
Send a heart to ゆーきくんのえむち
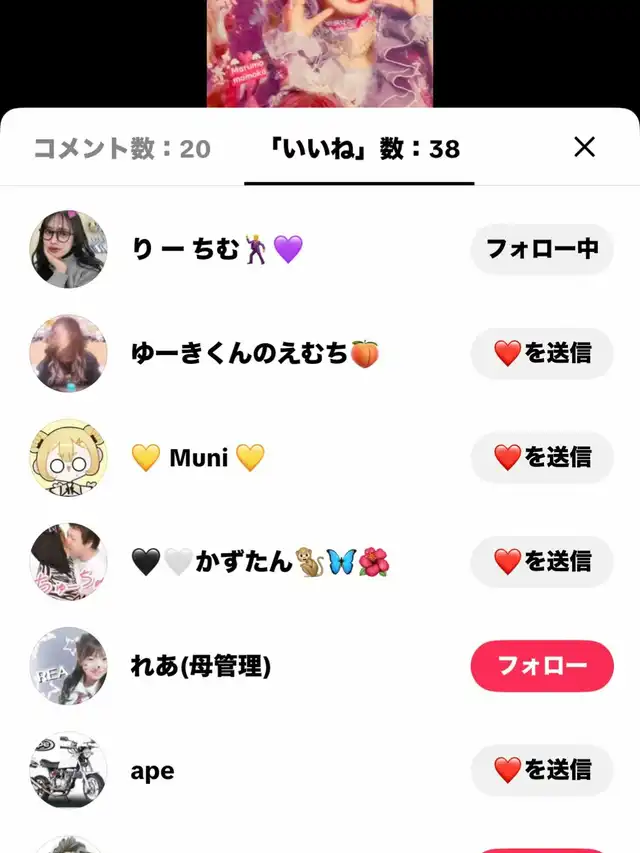click(541, 353)
